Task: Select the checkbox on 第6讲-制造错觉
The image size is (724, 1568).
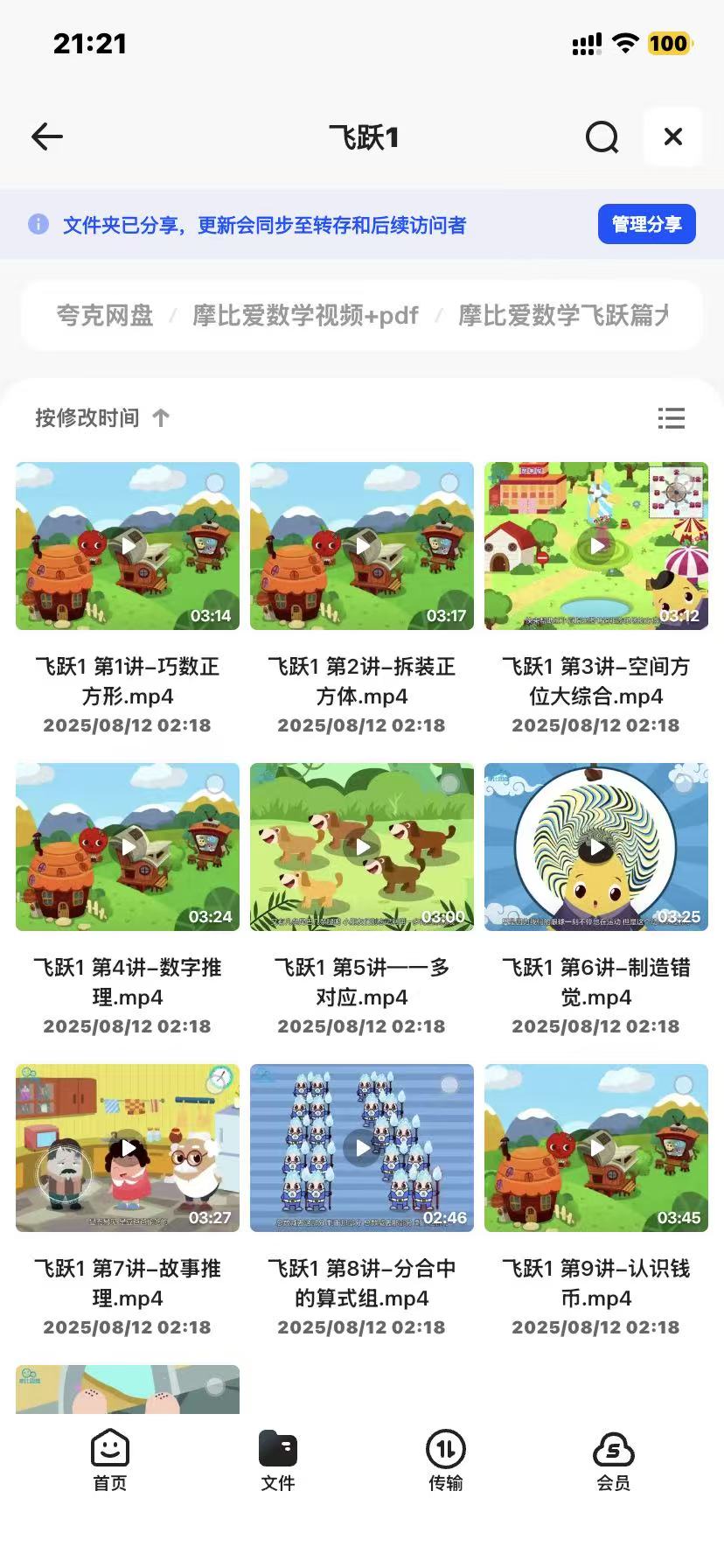Action: tap(683, 785)
